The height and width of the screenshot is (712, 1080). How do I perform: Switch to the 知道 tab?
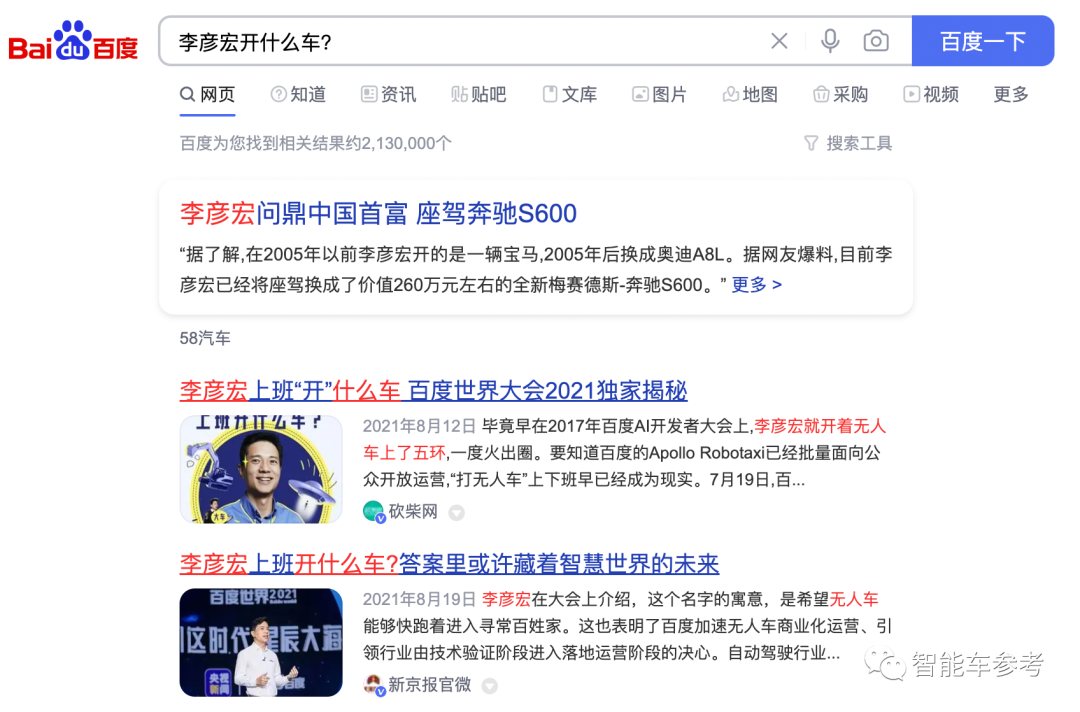[x=298, y=95]
